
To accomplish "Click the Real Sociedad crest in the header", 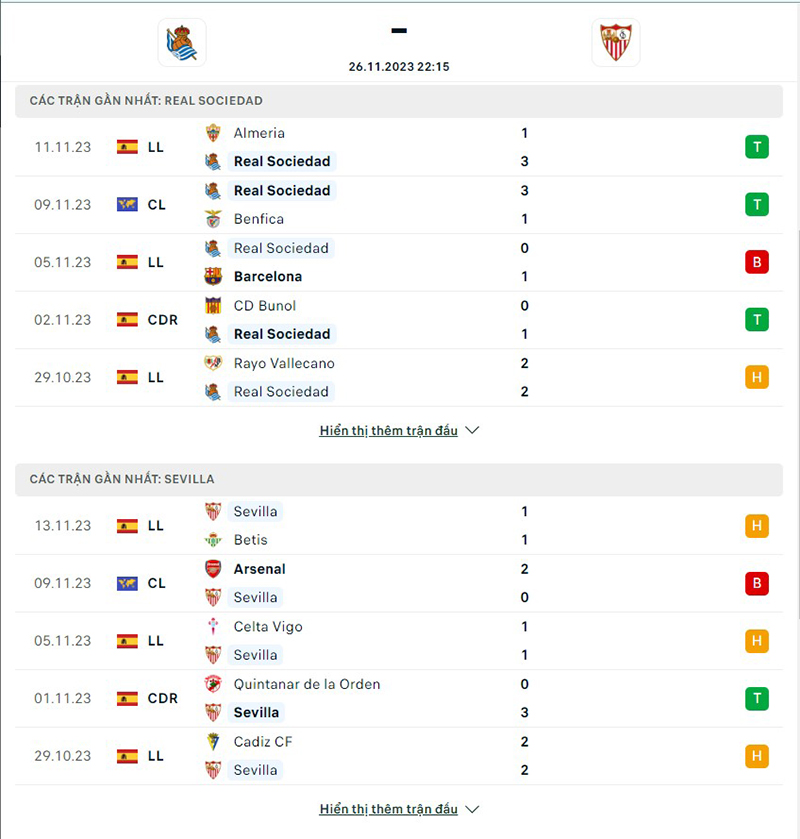I will pos(181,42).
